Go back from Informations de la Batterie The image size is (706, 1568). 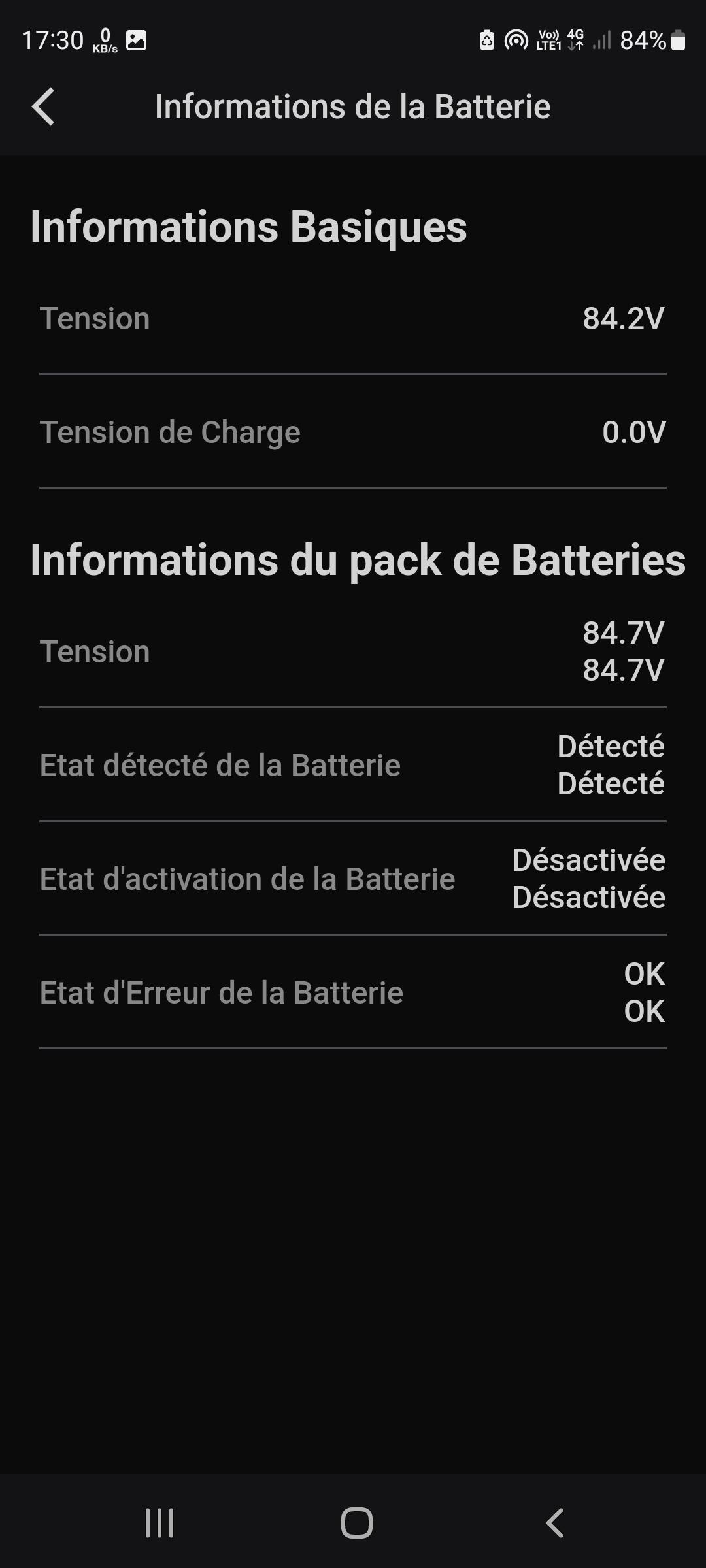click(x=43, y=106)
